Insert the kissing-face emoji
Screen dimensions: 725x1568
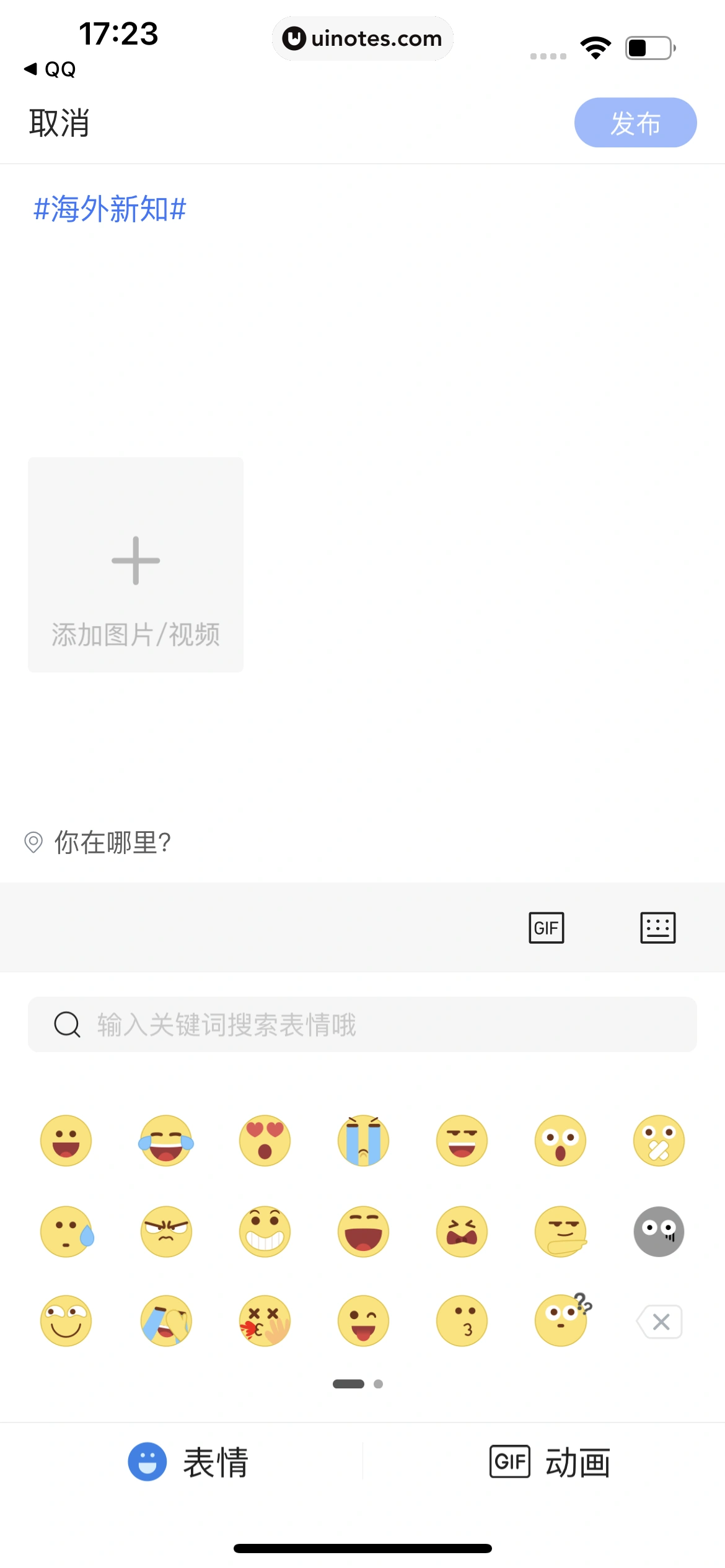461,1322
